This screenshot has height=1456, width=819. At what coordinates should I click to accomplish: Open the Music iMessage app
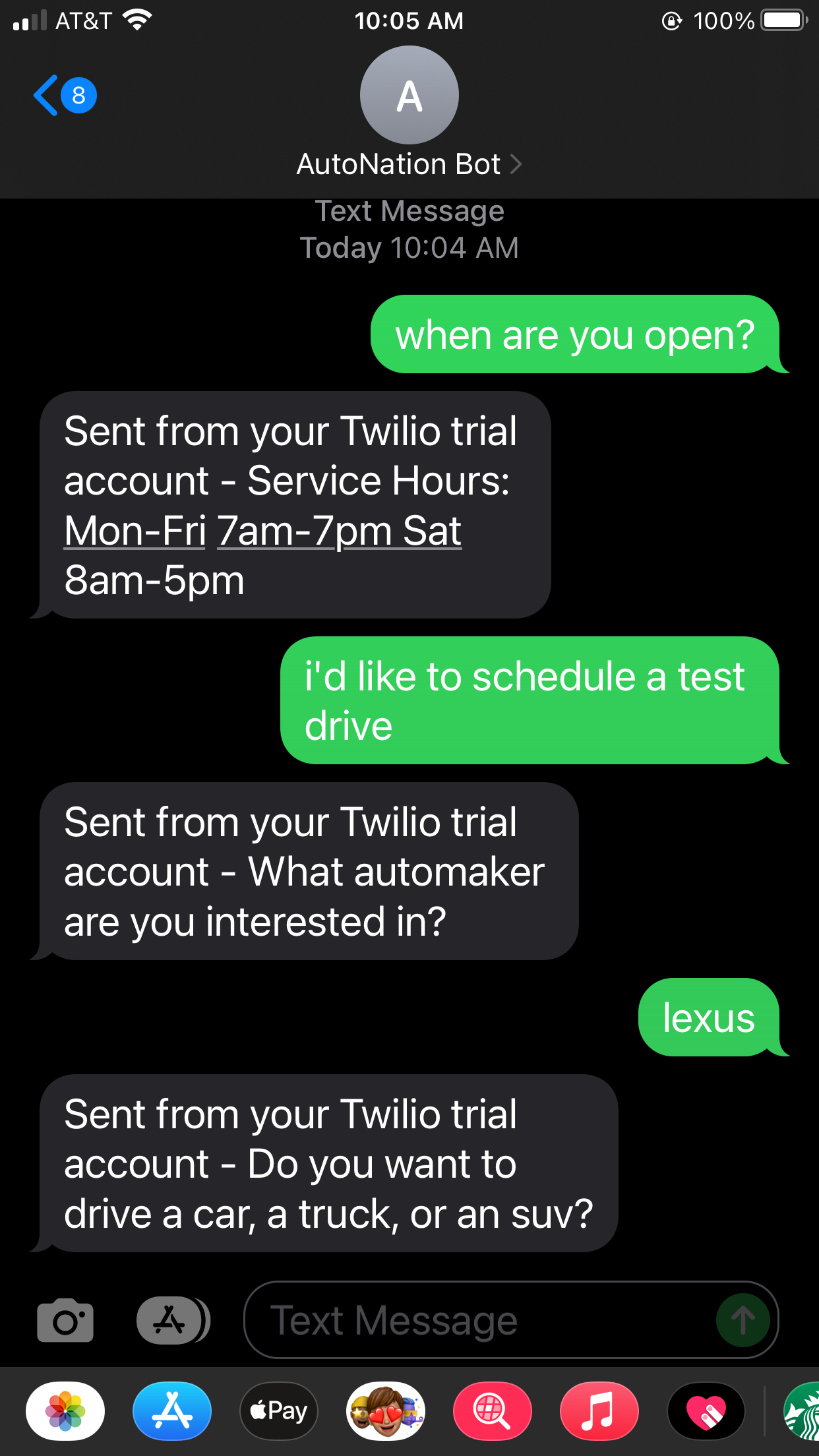[x=599, y=1411]
